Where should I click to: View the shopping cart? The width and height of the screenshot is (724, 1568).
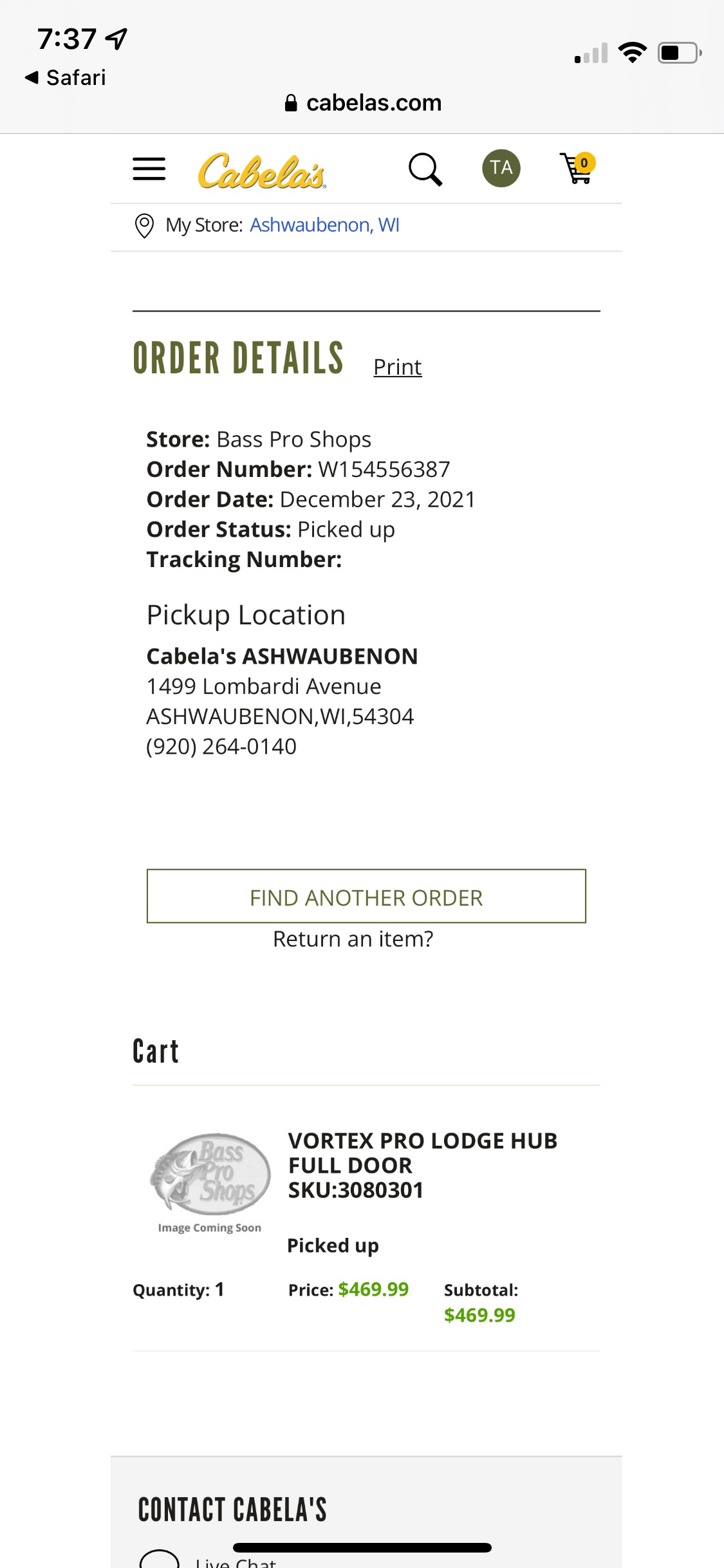click(x=577, y=169)
